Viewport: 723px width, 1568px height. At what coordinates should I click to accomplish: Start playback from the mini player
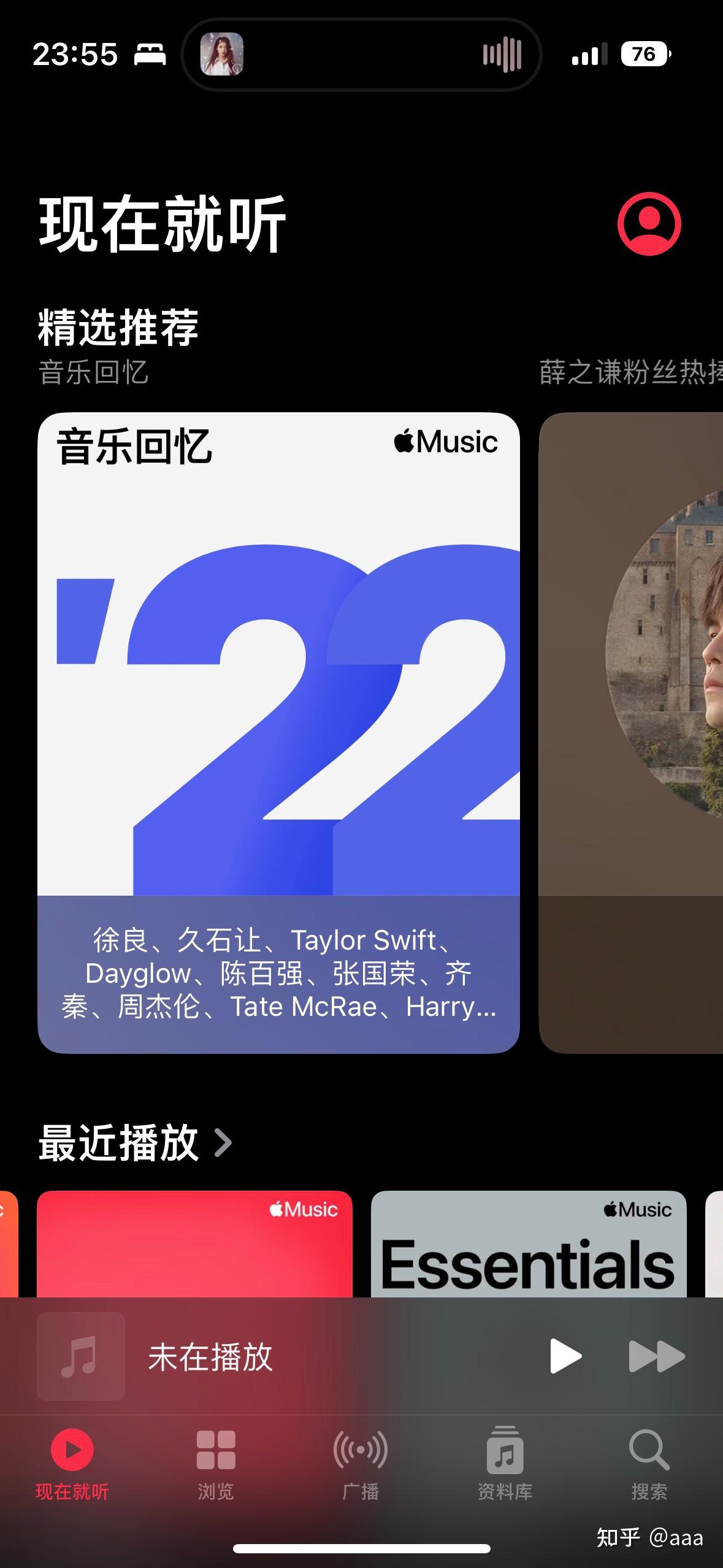[x=565, y=1356]
